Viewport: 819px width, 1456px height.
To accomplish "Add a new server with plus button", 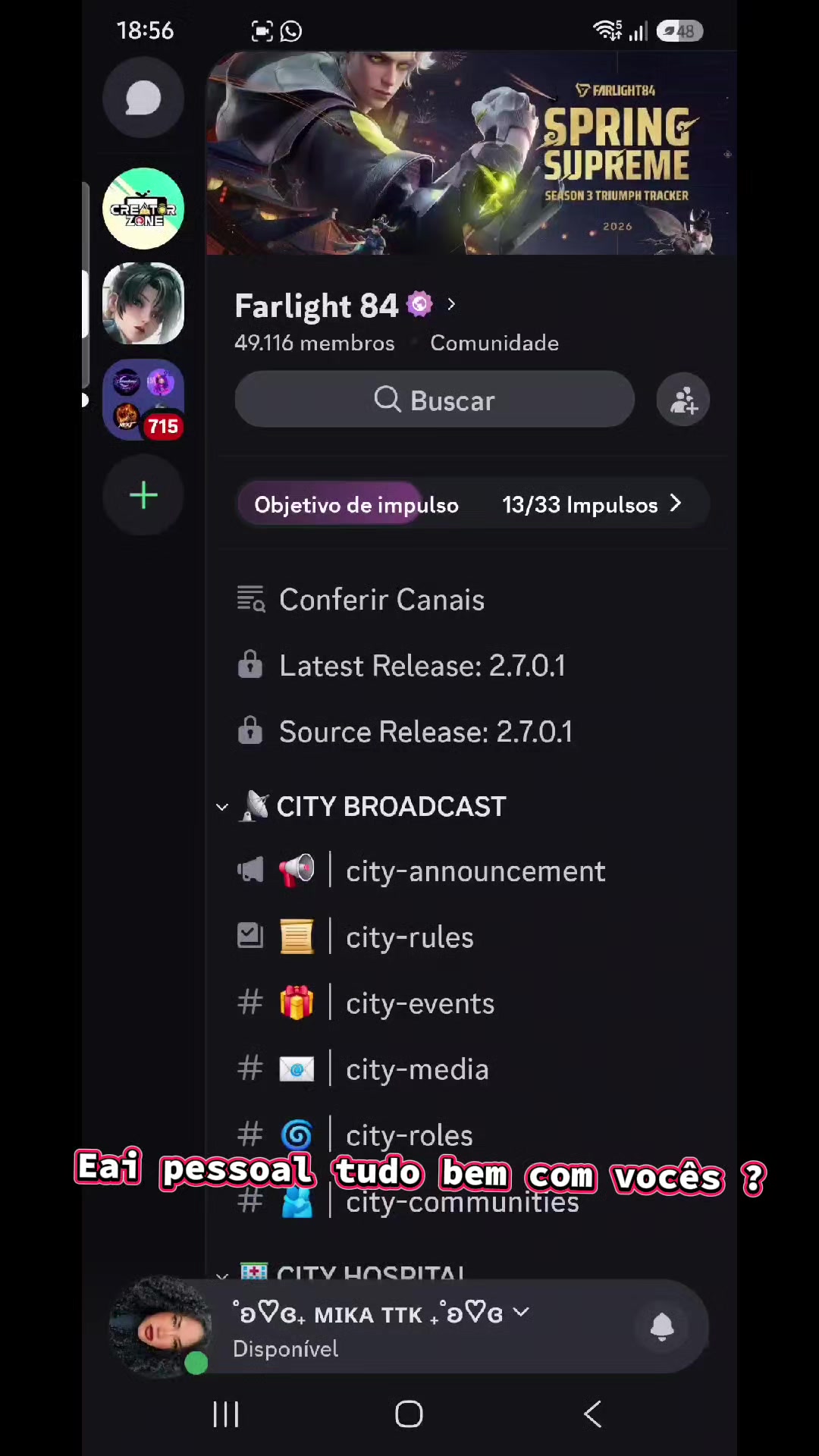I will [x=143, y=496].
